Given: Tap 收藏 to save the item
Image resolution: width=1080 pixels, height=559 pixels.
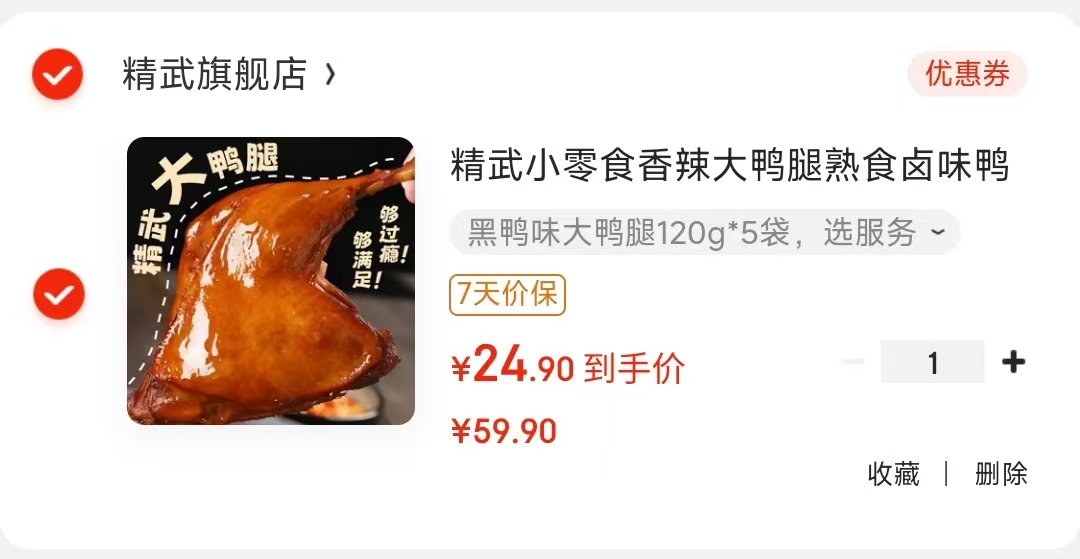Looking at the screenshot, I should click(x=893, y=474).
